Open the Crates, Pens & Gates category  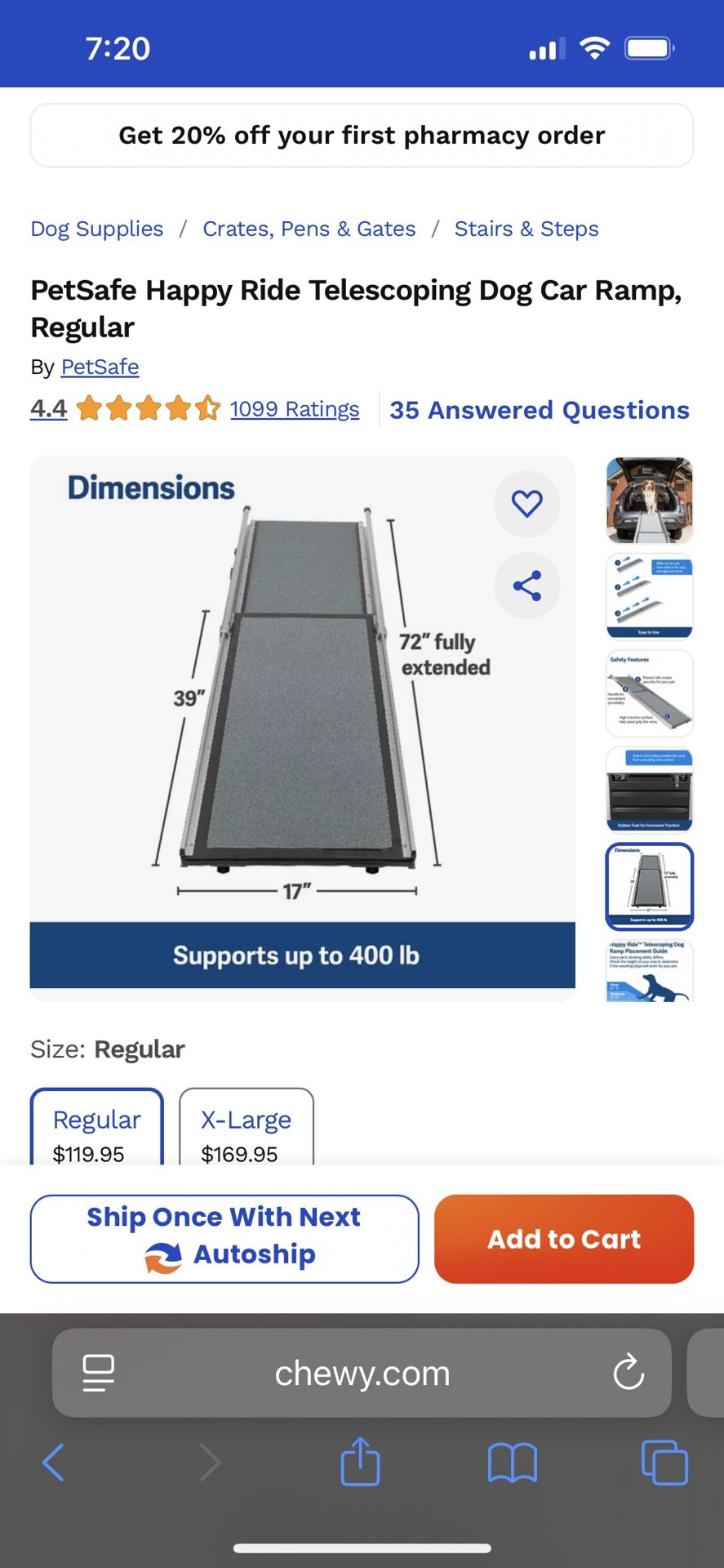coord(308,229)
